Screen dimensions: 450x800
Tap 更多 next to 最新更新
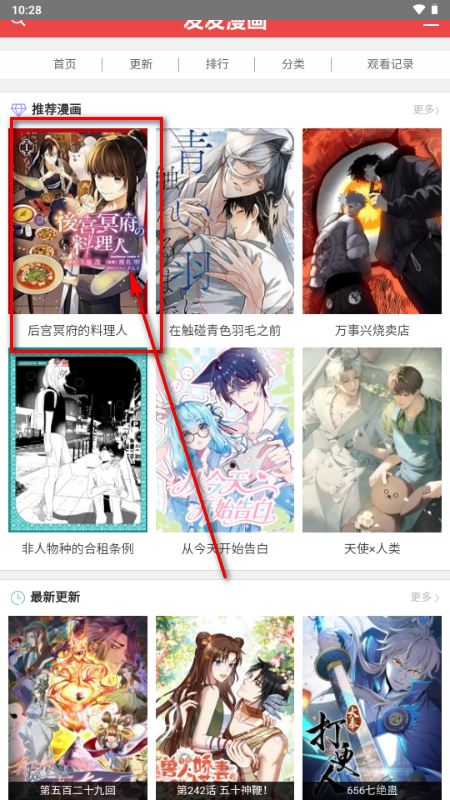tap(425, 597)
